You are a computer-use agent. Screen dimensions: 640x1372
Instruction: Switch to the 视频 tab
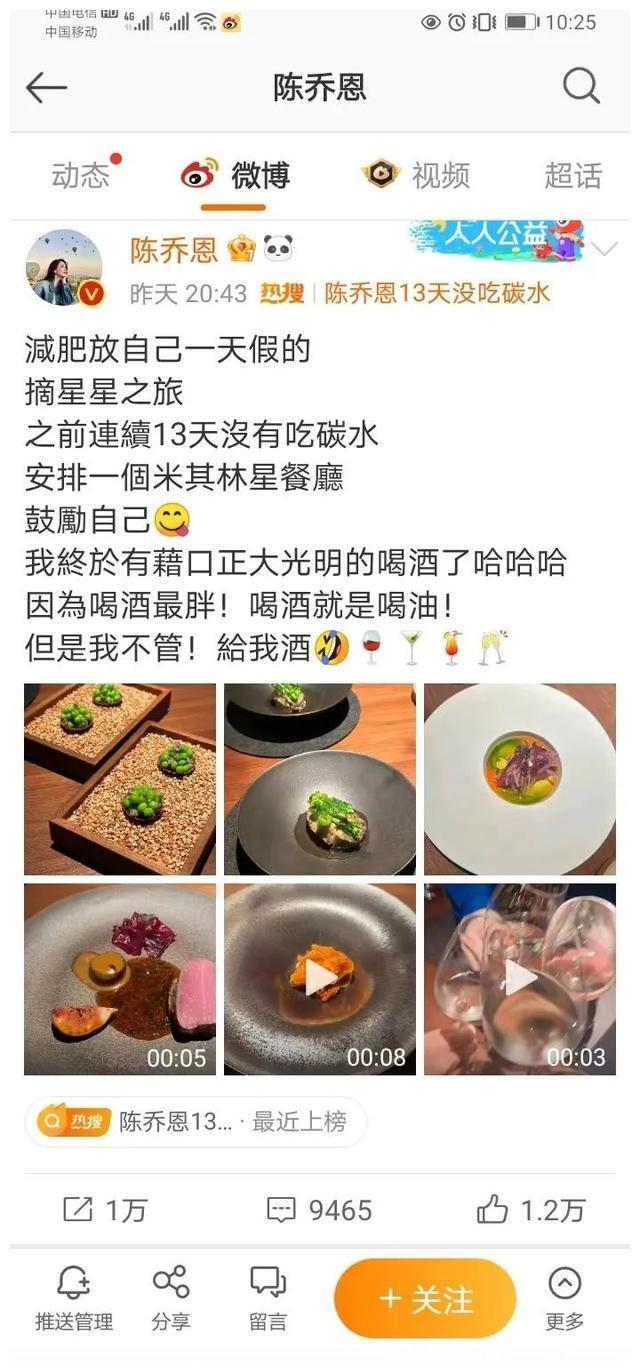tap(416, 176)
